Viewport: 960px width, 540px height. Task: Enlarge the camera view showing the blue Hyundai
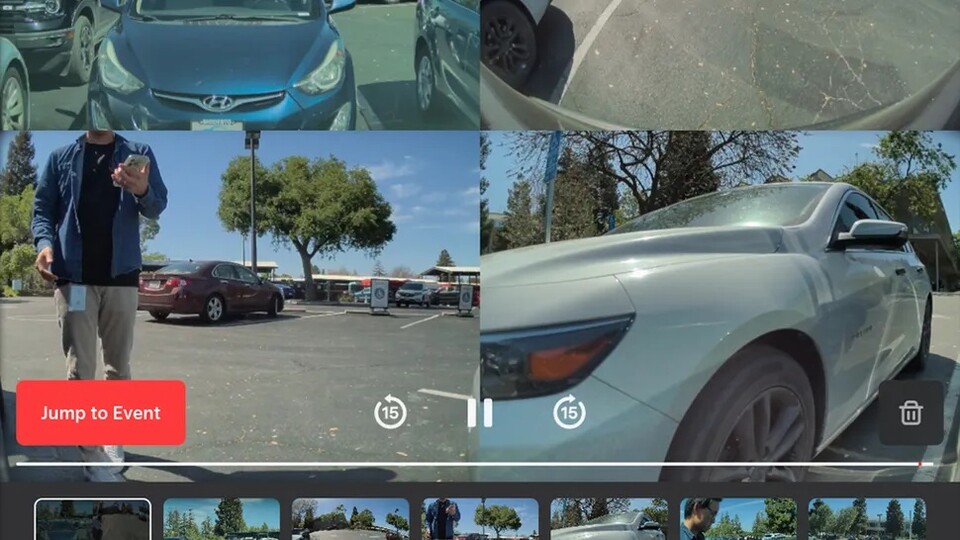click(x=240, y=64)
